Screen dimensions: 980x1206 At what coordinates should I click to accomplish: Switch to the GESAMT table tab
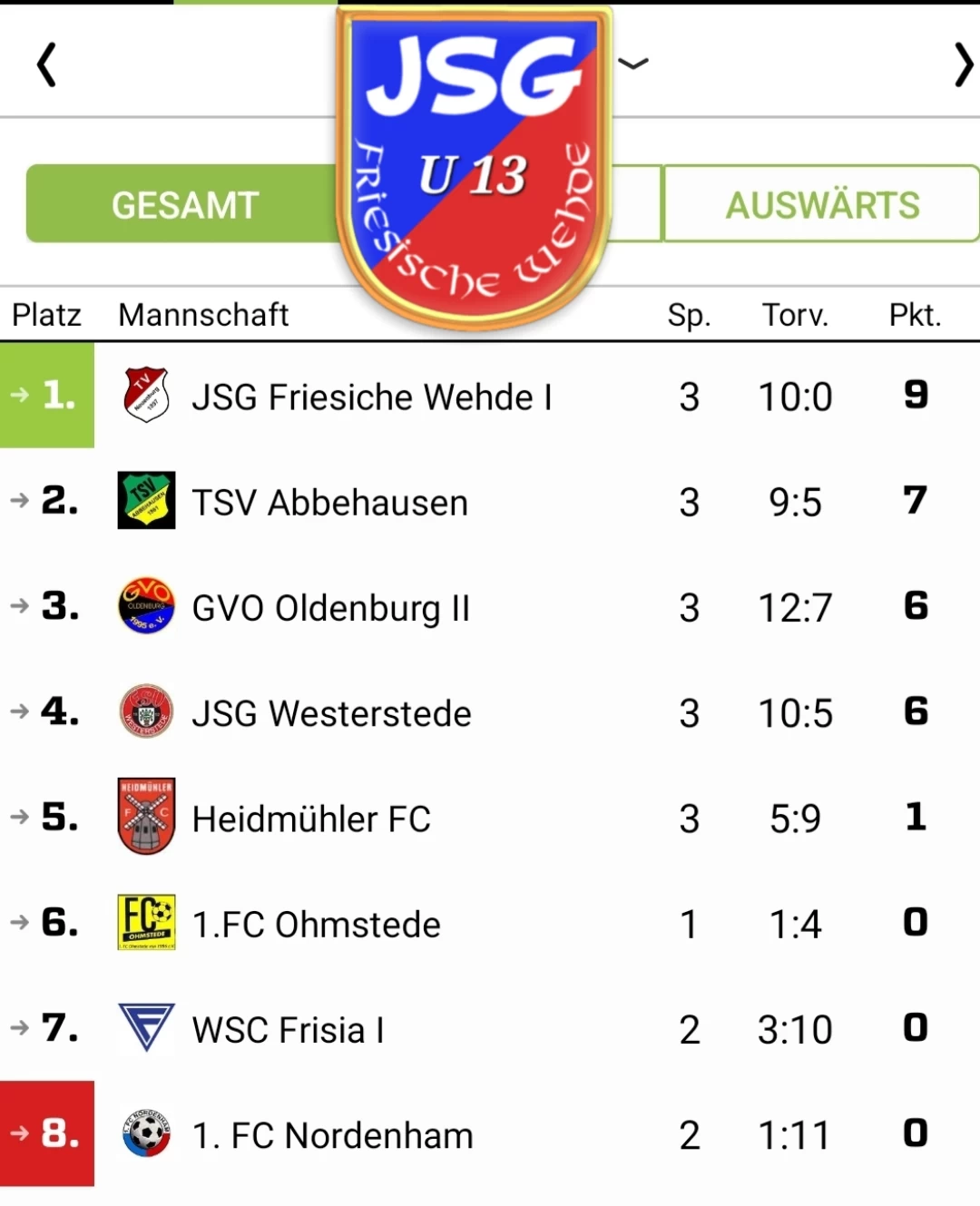tap(185, 204)
